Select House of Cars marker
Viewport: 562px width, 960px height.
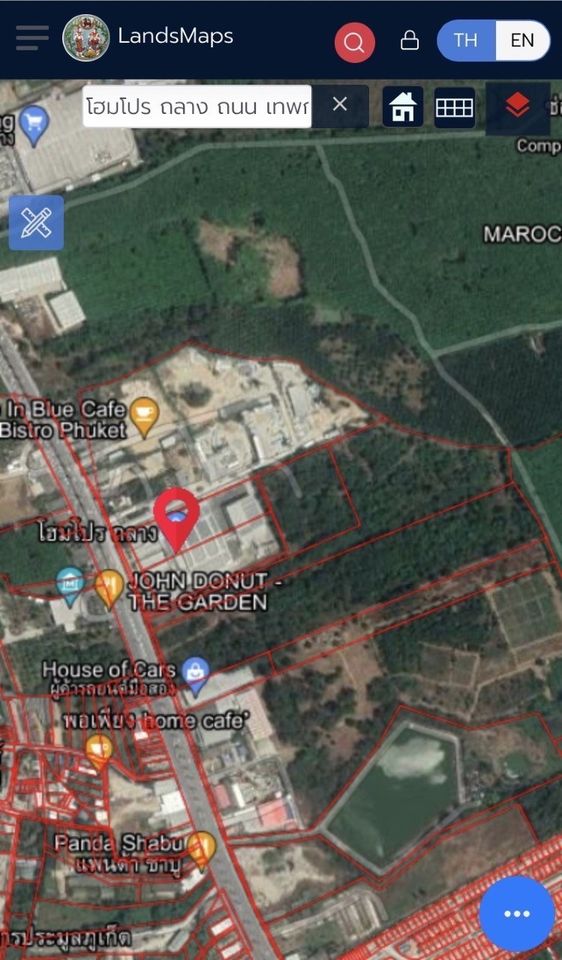coord(196,675)
